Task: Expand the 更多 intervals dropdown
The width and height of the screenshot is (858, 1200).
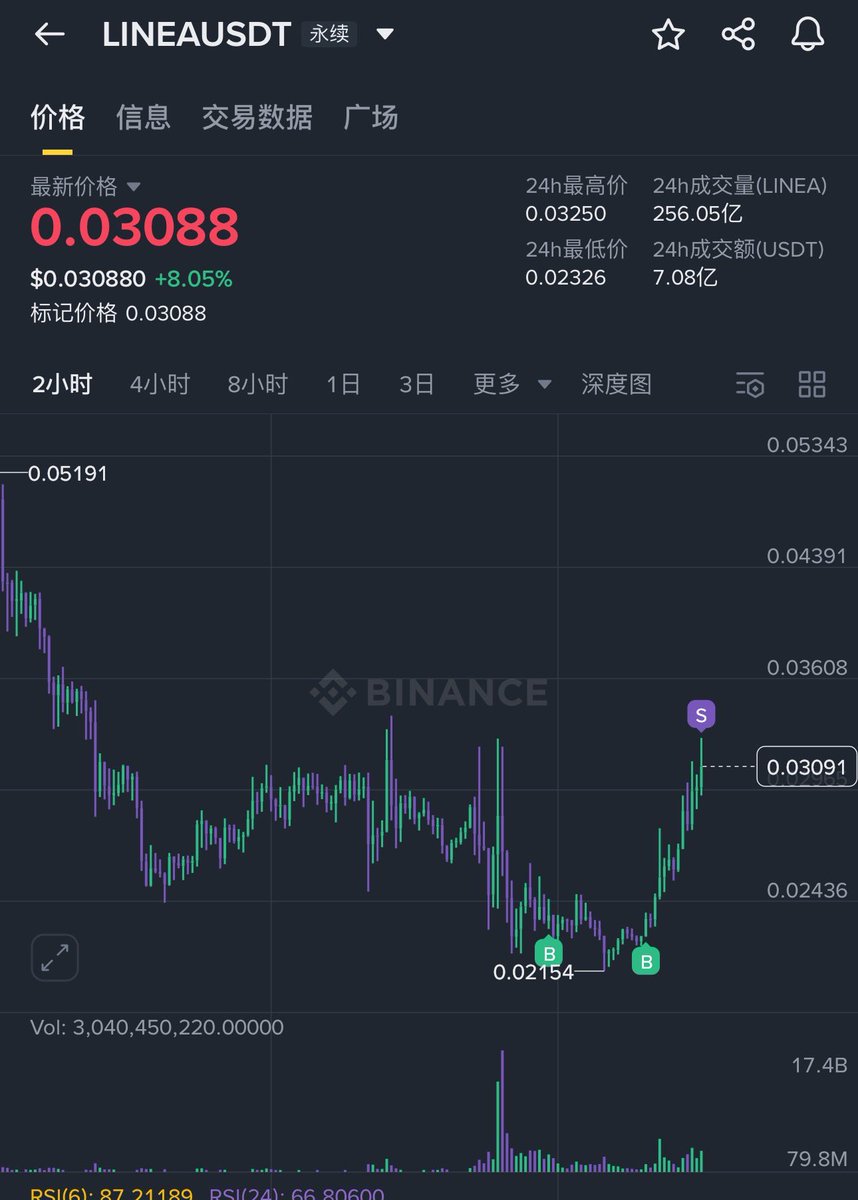Action: click(x=511, y=384)
